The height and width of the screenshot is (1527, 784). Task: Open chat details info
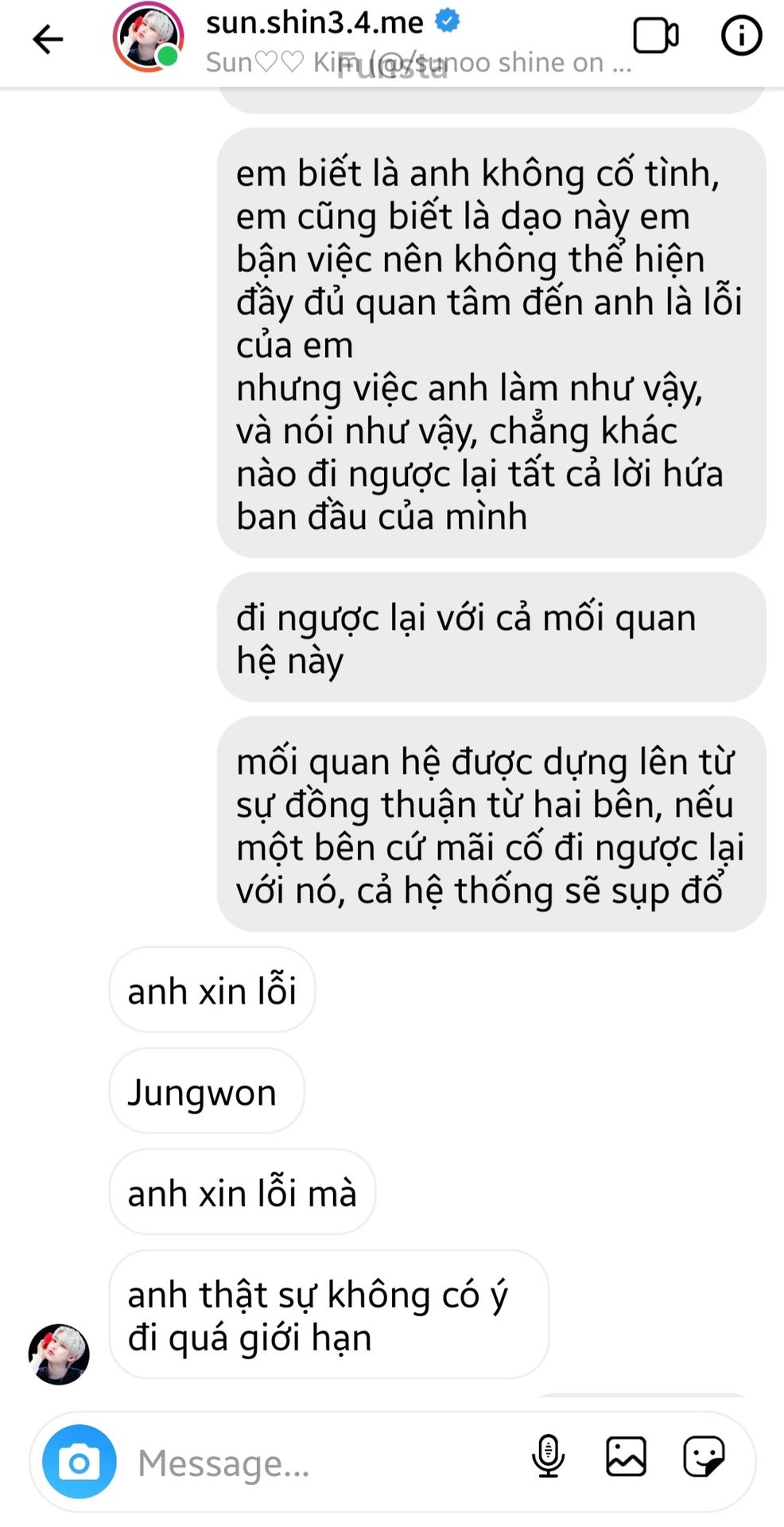pyautogui.click(x=741, y=36)
